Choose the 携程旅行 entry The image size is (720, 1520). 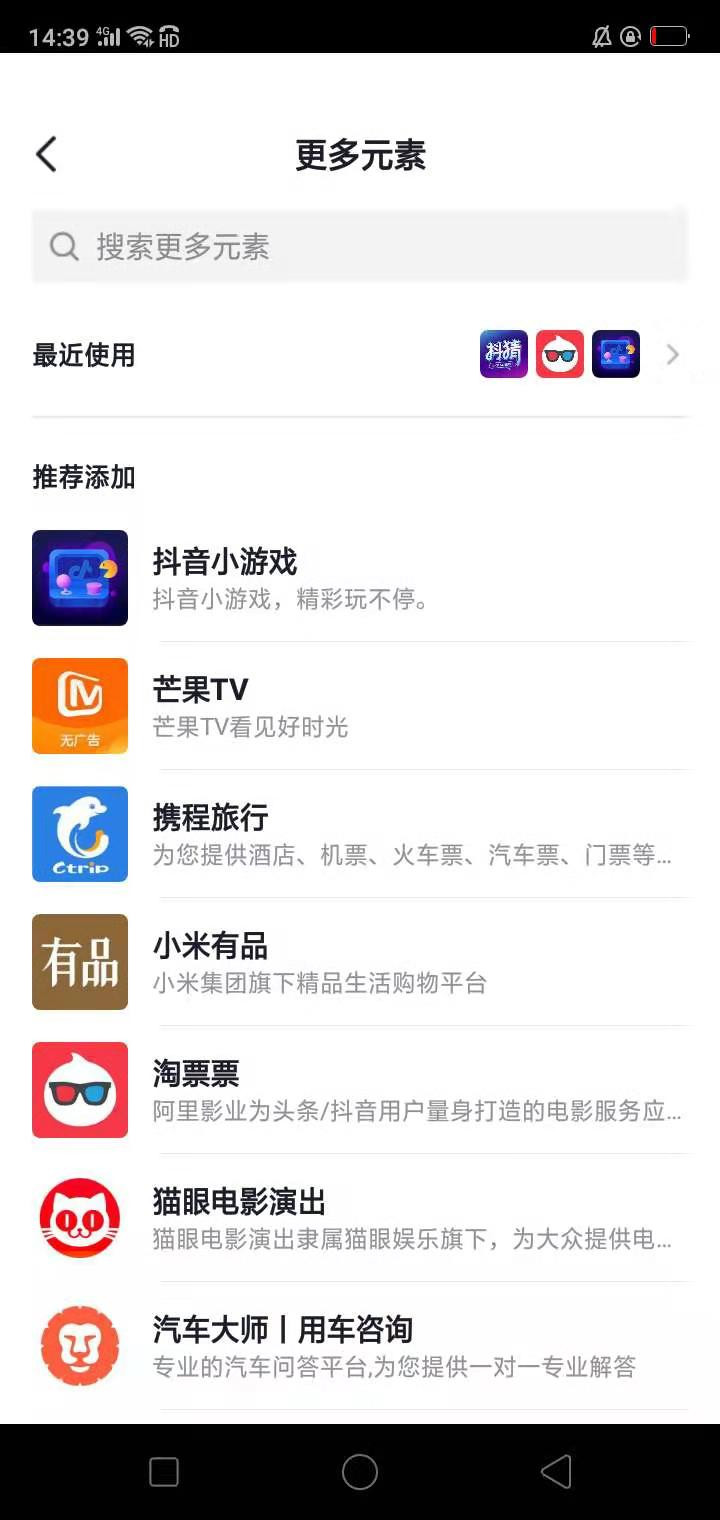tap(360, 834)
